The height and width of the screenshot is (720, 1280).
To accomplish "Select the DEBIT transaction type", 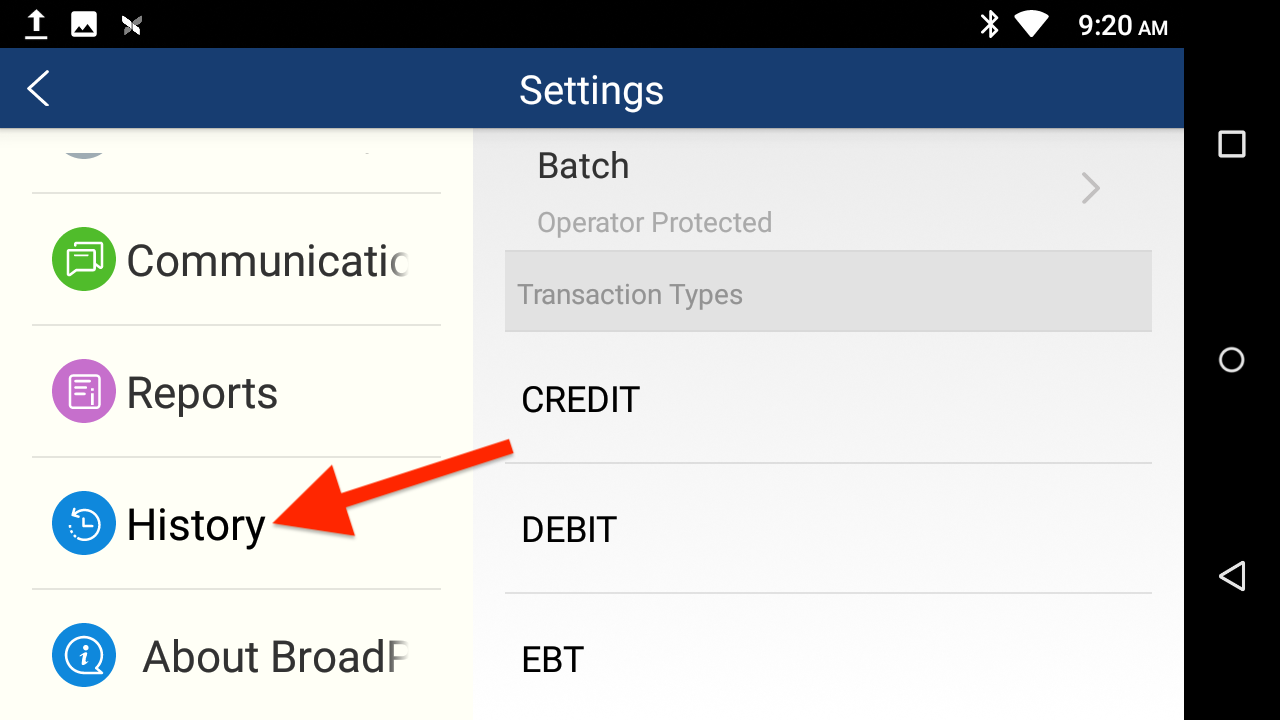I will click(x=826, y=530).
